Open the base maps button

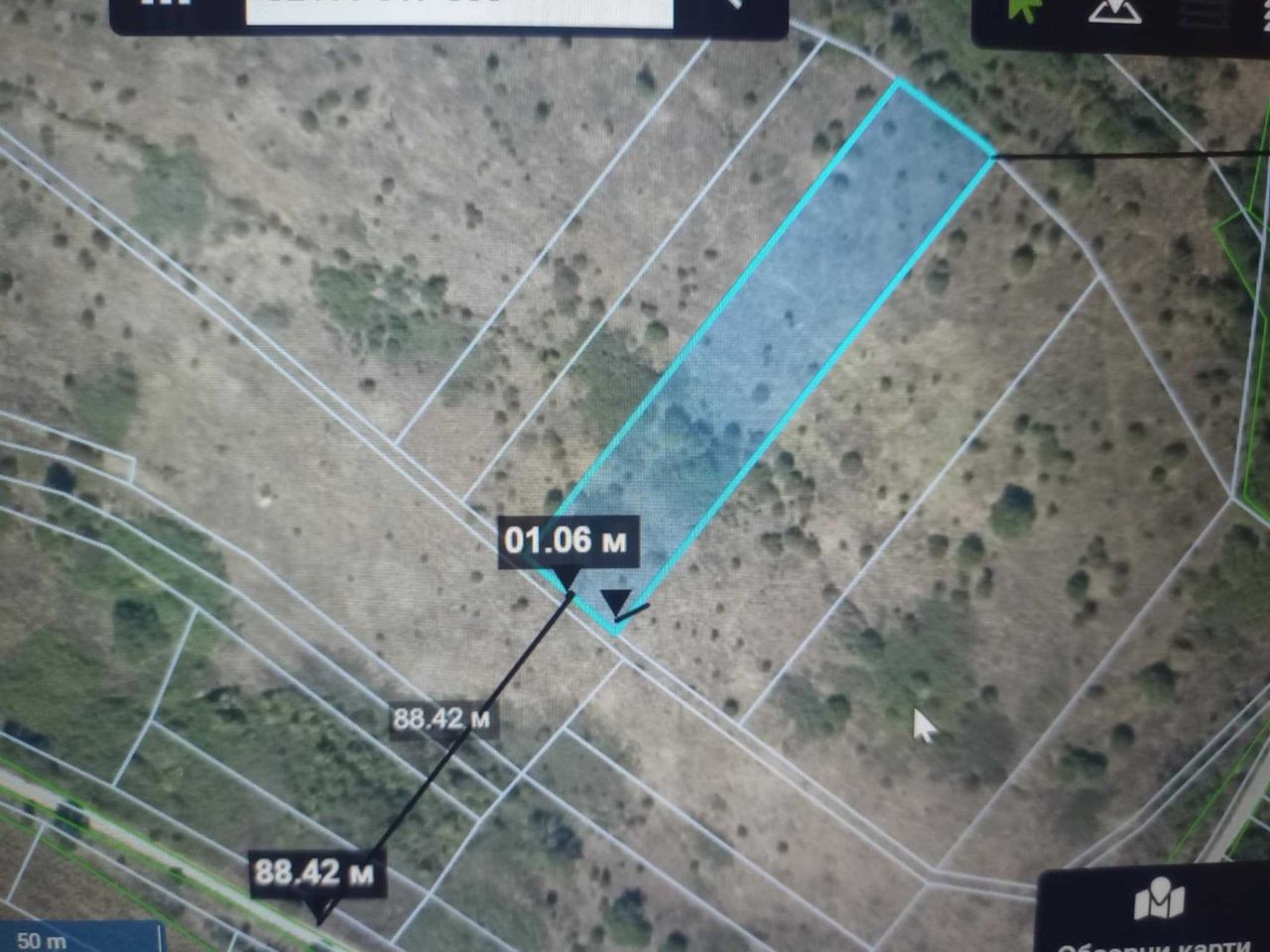(x=1156, y=910)
